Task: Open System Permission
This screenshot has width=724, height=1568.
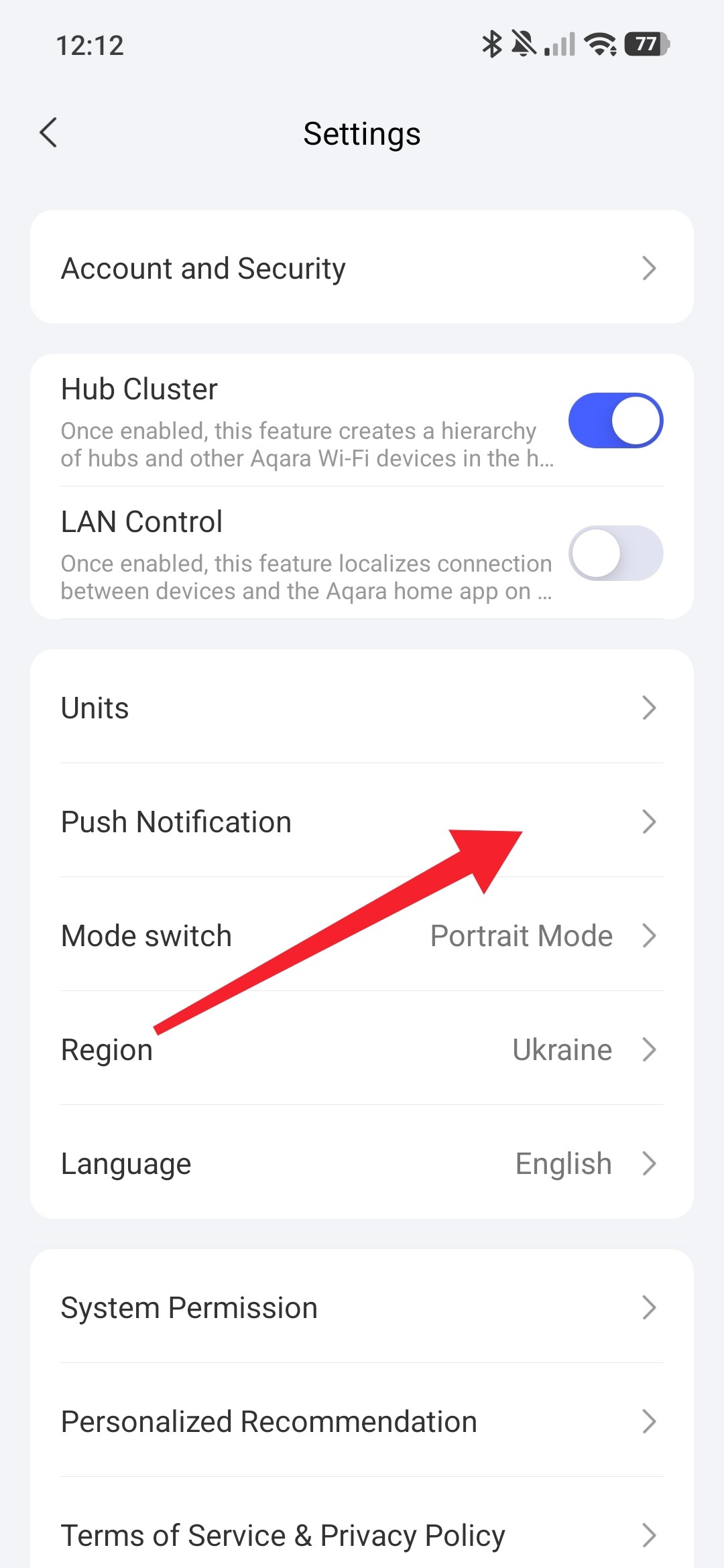Action: [362, 1307]
